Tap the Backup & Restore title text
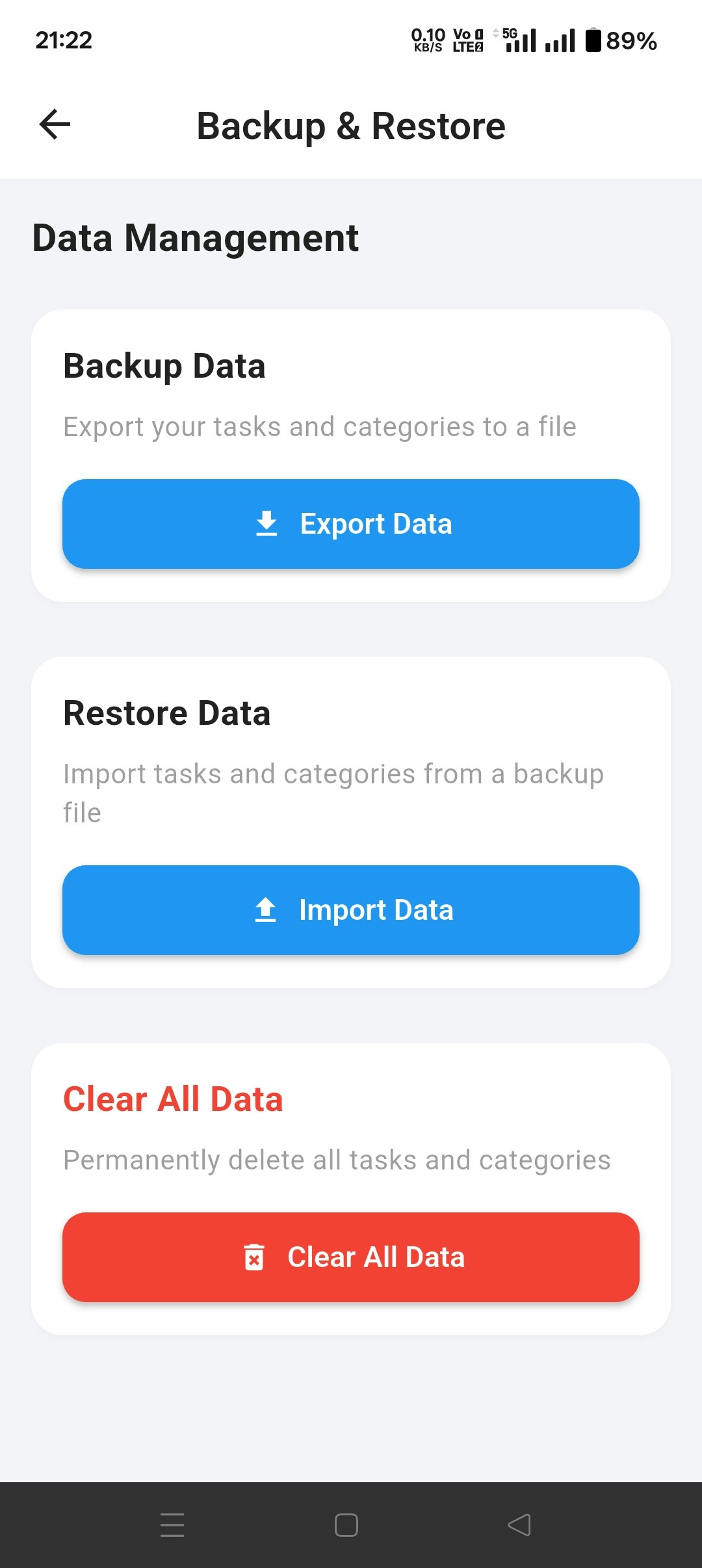Viewport: 702px width, 1568px height. coord(351,124)
